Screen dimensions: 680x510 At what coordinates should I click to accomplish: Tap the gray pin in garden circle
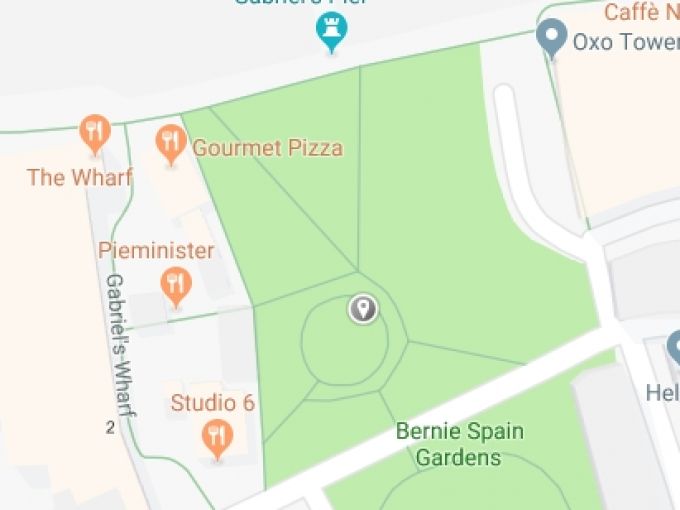pyautogui.click(x=363, y=308)
